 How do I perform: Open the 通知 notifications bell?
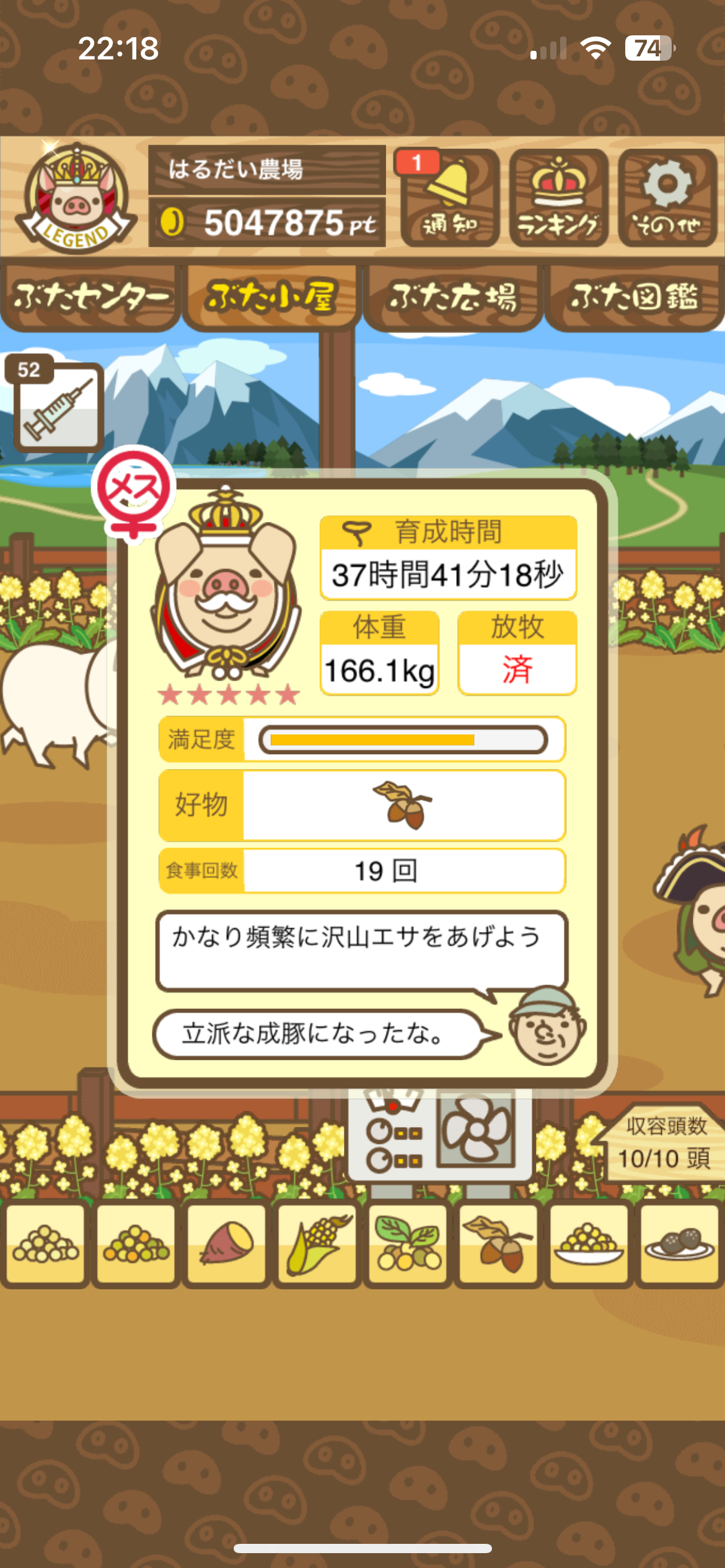[x=450, y=198]
